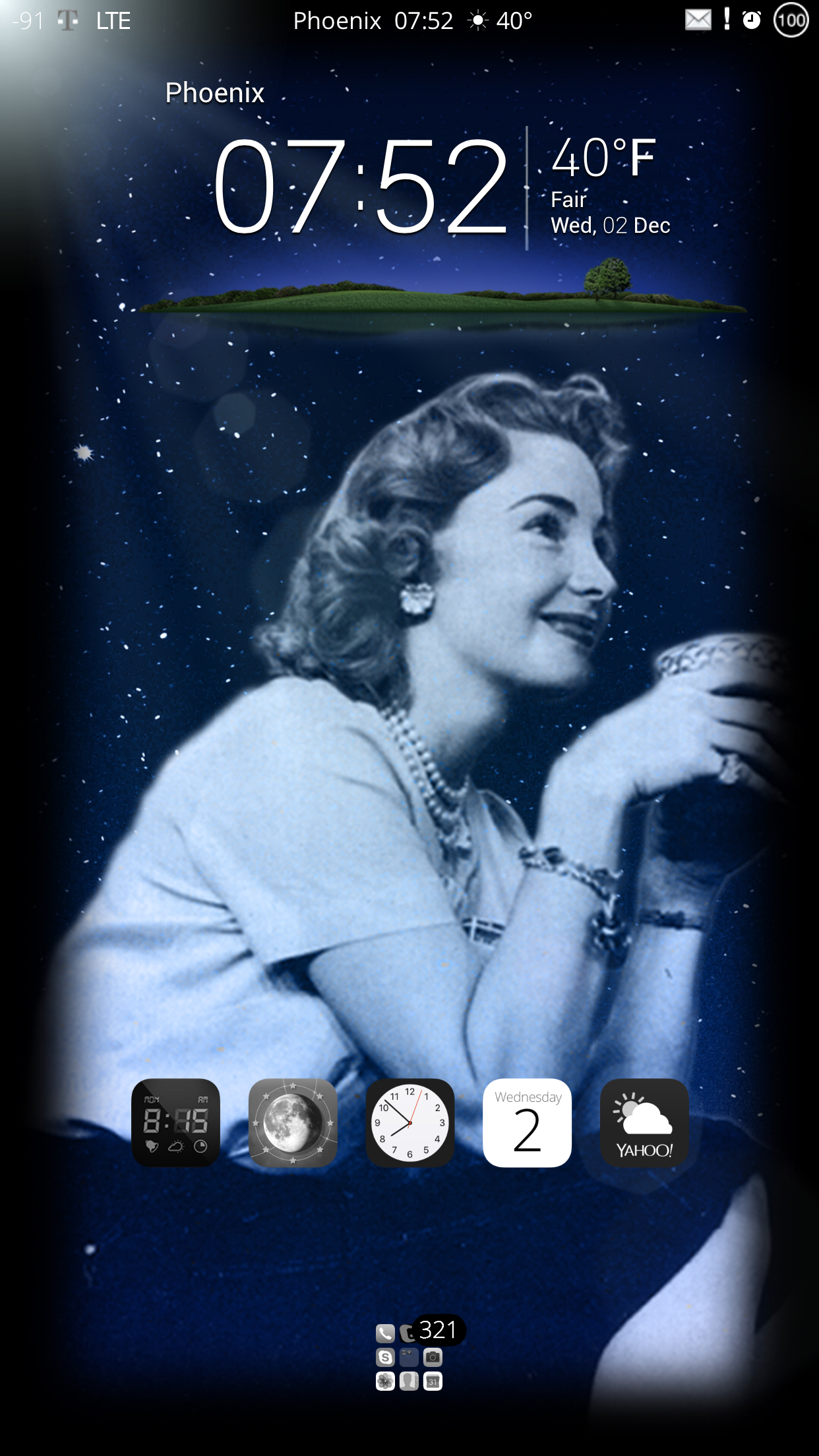Launch the moon phase app
Screen dimensions: 819x1456
[293, 1122]
